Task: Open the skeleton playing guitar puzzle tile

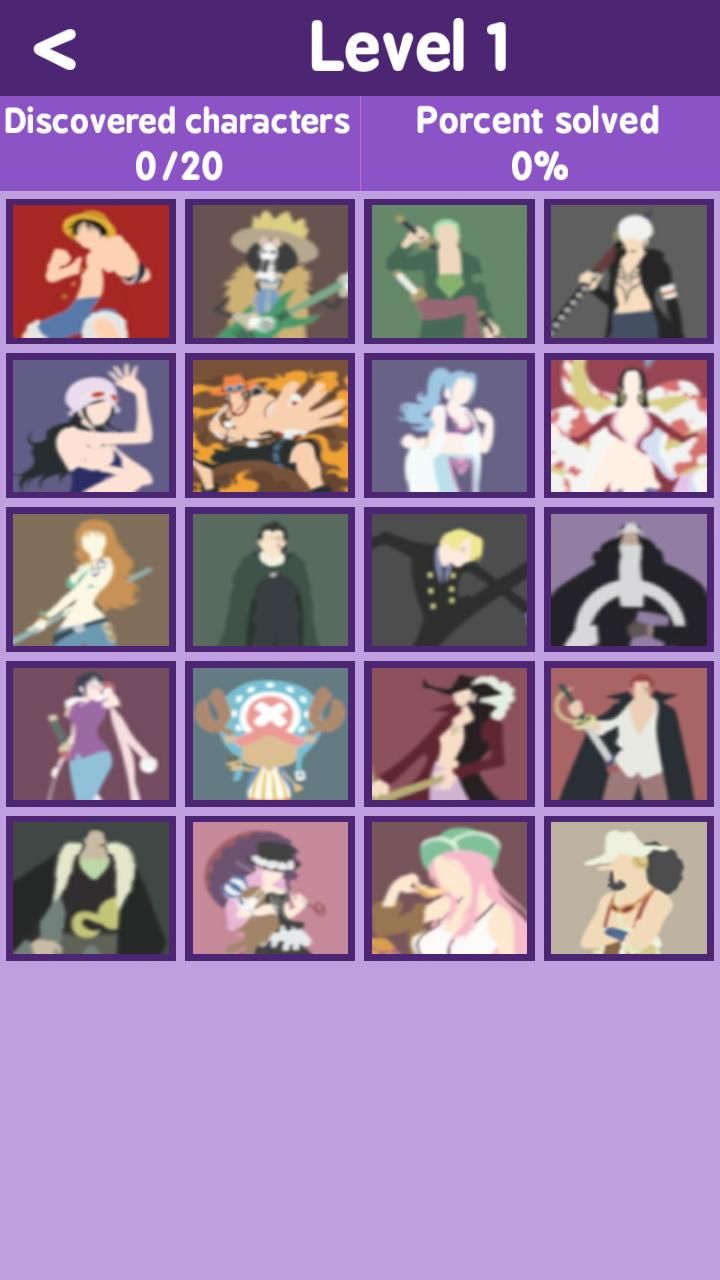Action: [270, 270]
